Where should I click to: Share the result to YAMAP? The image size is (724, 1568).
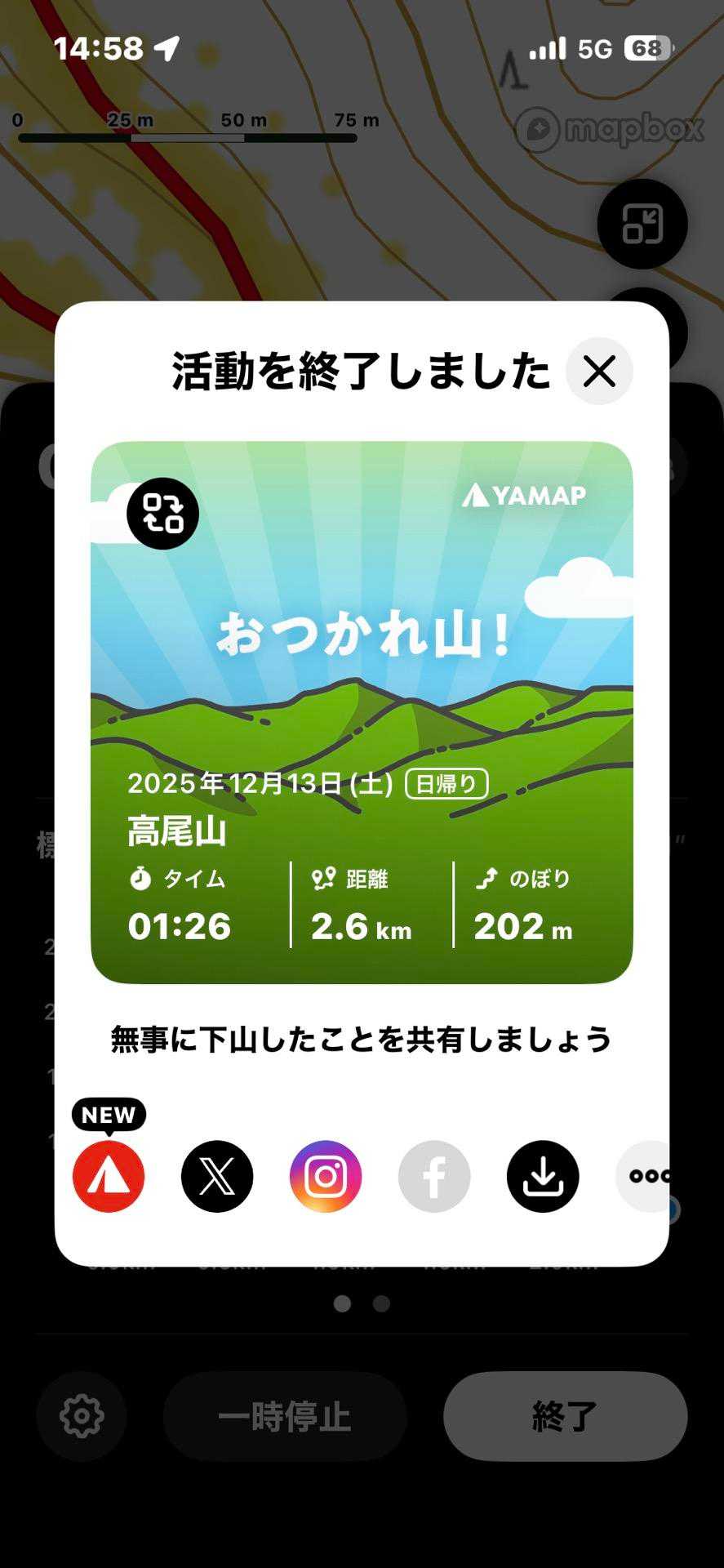tap(109, 1176)
